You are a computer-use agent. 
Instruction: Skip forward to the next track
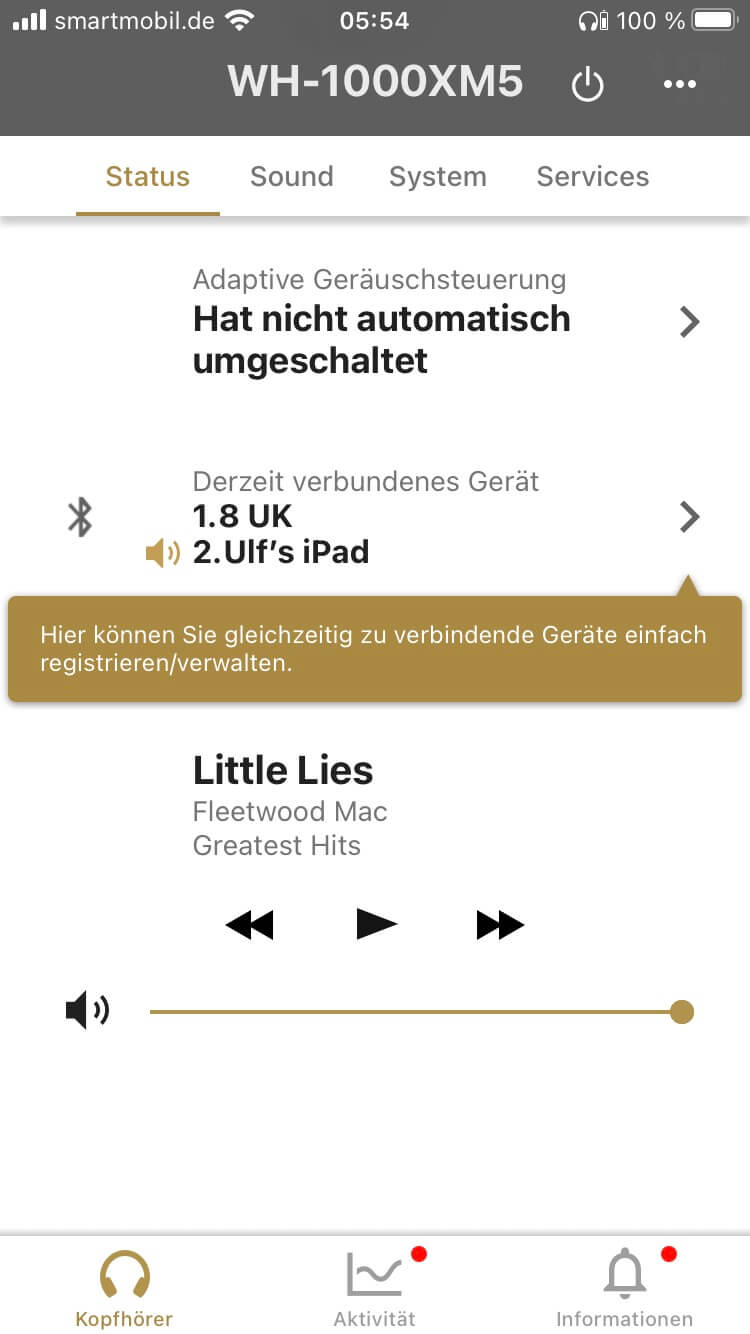pyautogui.click(x=500, y=926)
